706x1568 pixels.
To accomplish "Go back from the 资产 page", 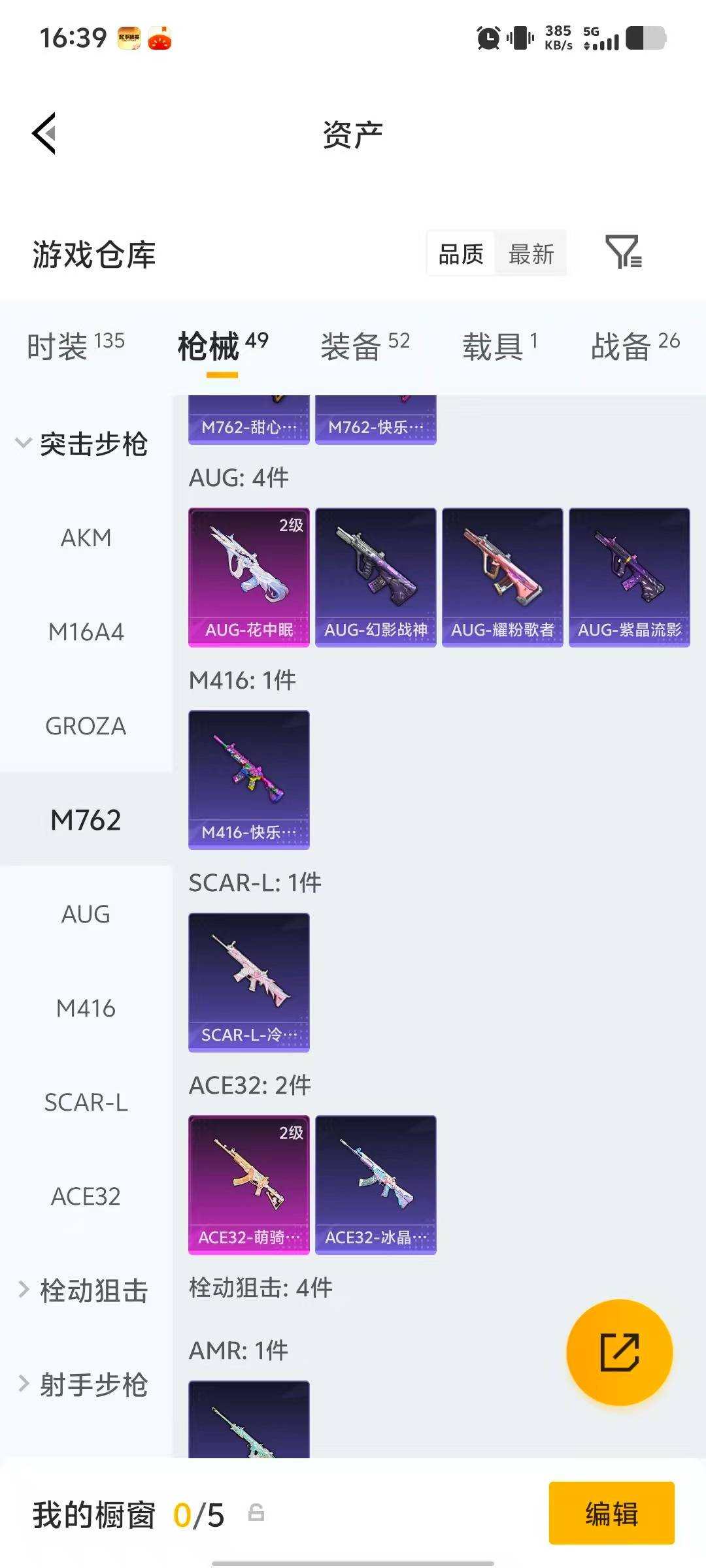I will pos(44,133).
